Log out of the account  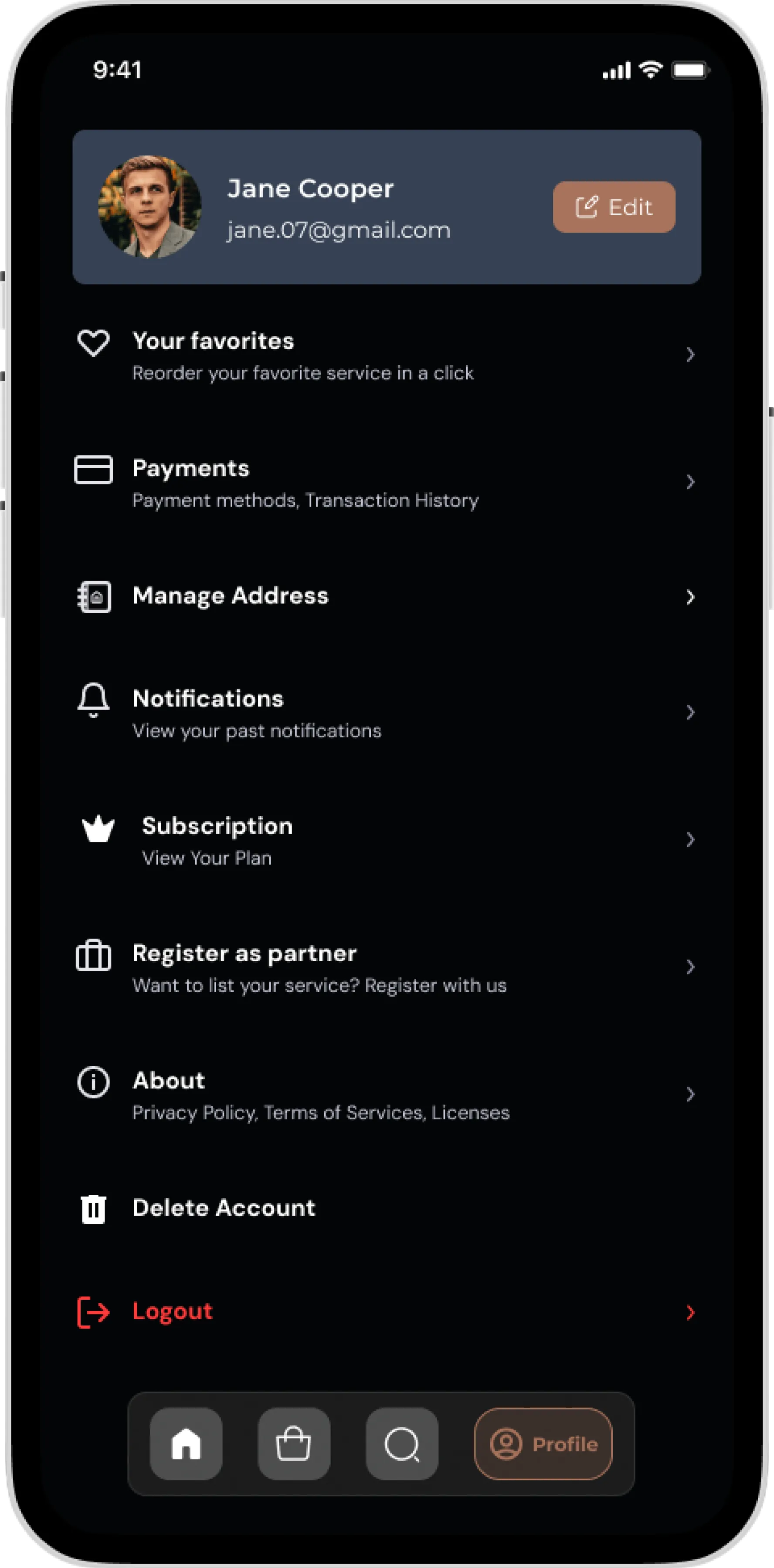pyautogui.click(x=172, y=1311)
